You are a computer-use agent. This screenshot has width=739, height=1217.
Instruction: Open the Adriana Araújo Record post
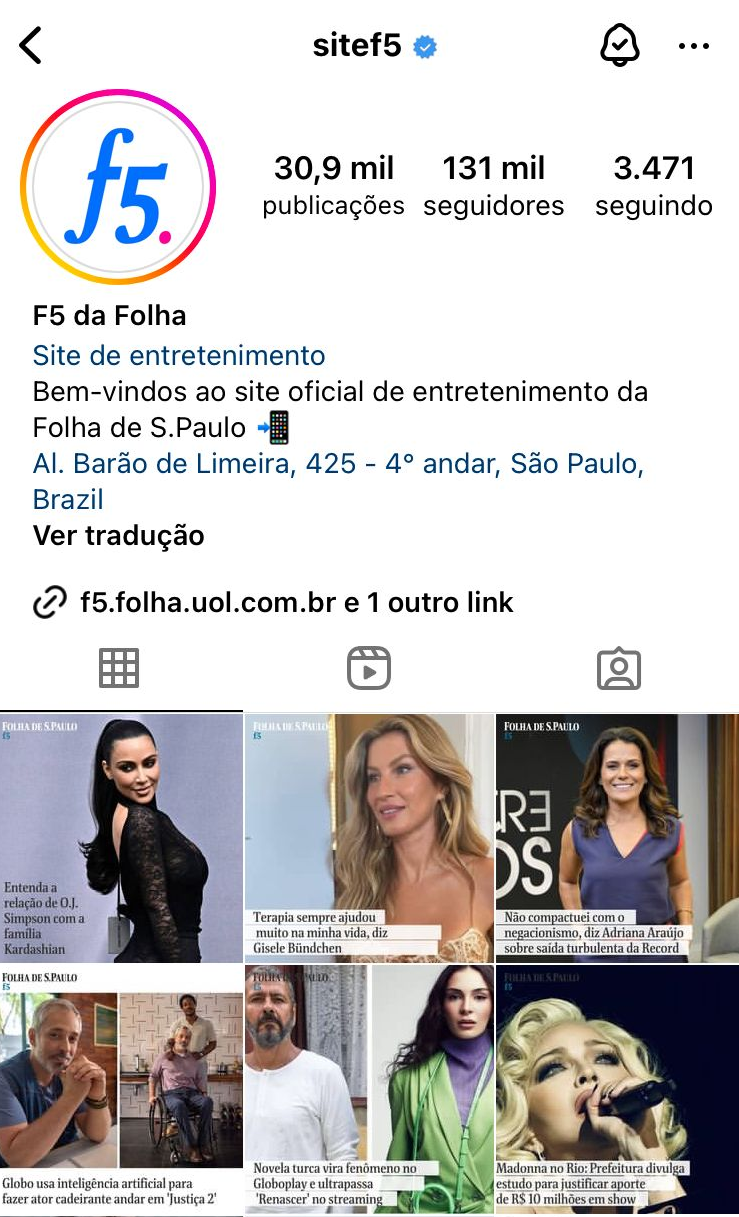(617, 838)
